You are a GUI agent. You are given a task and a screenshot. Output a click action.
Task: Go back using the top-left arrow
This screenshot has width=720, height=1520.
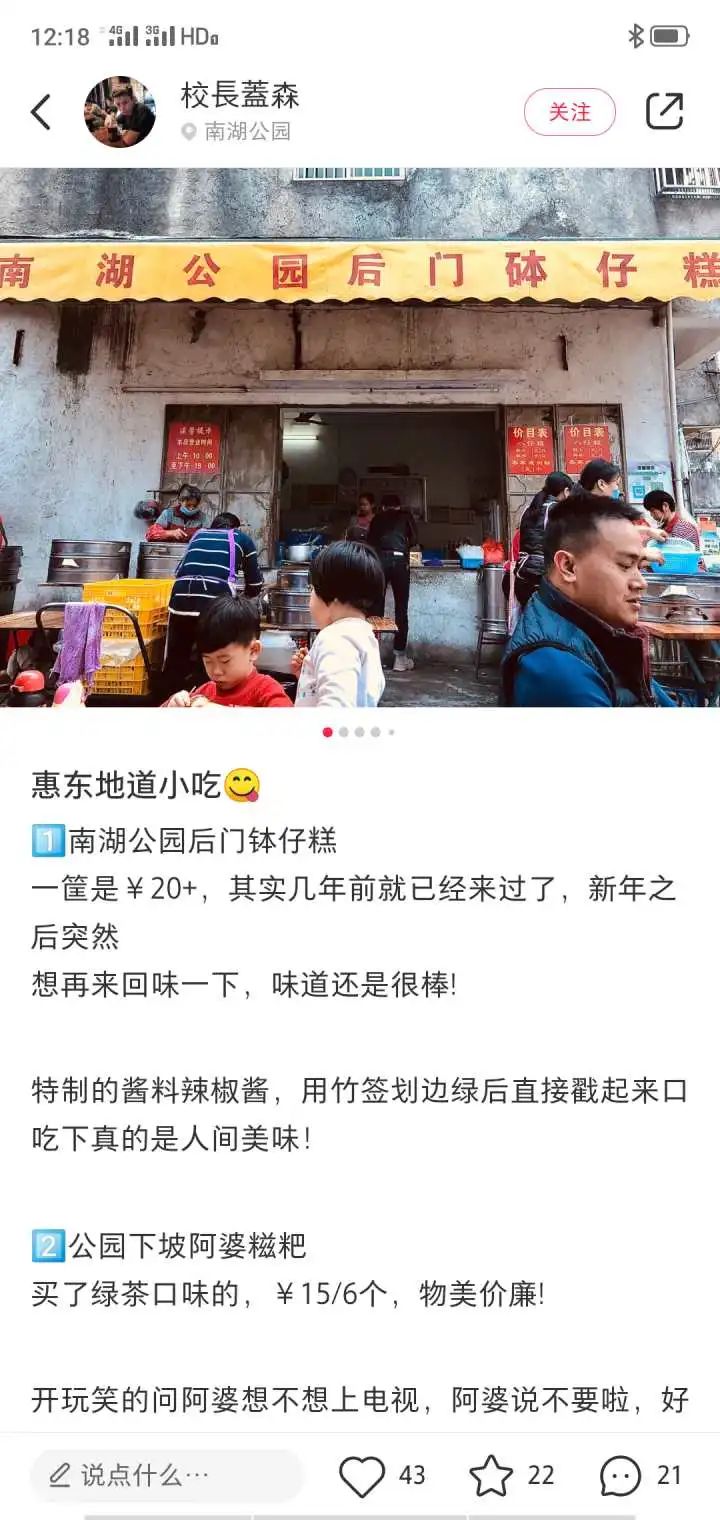point(41,112)
